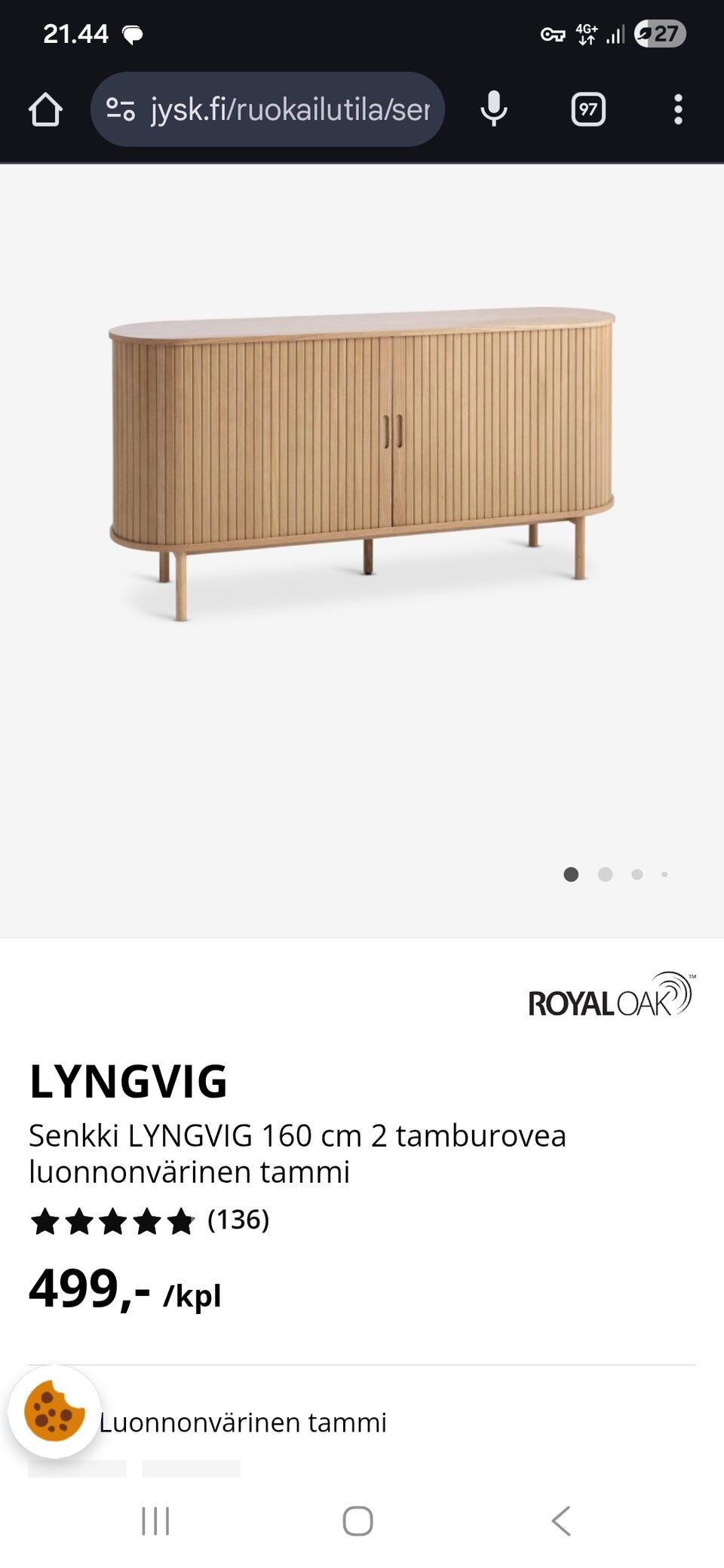Open cookie settings via the cookie icon

click(54, 1411)
